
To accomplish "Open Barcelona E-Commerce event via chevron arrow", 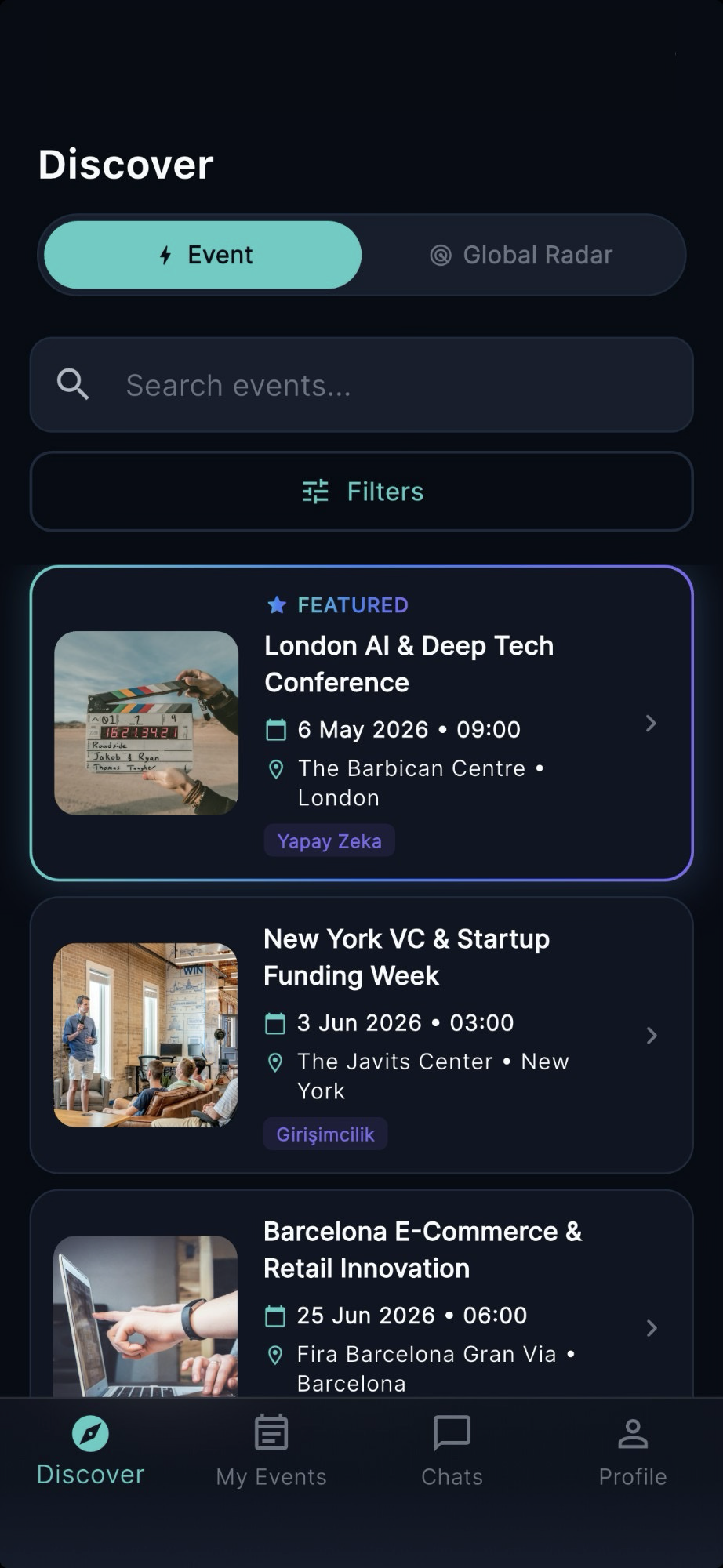I will 652,1328.
